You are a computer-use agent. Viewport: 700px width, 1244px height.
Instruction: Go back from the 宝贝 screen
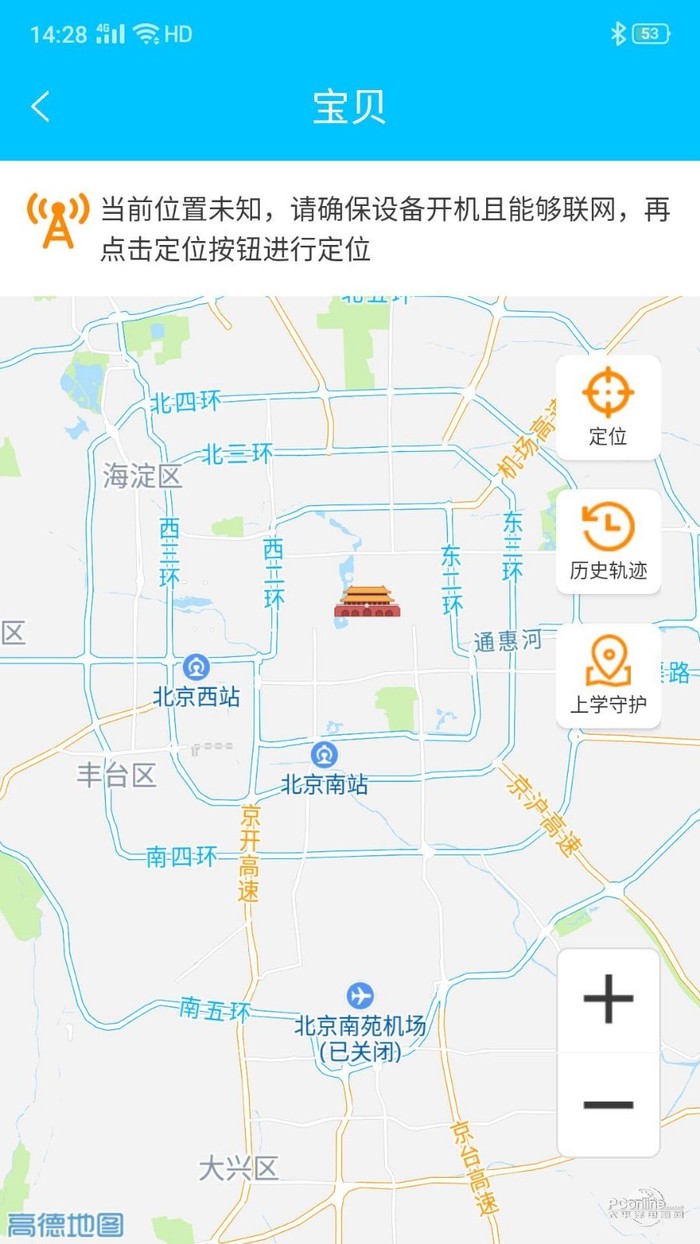click(41, 107)
